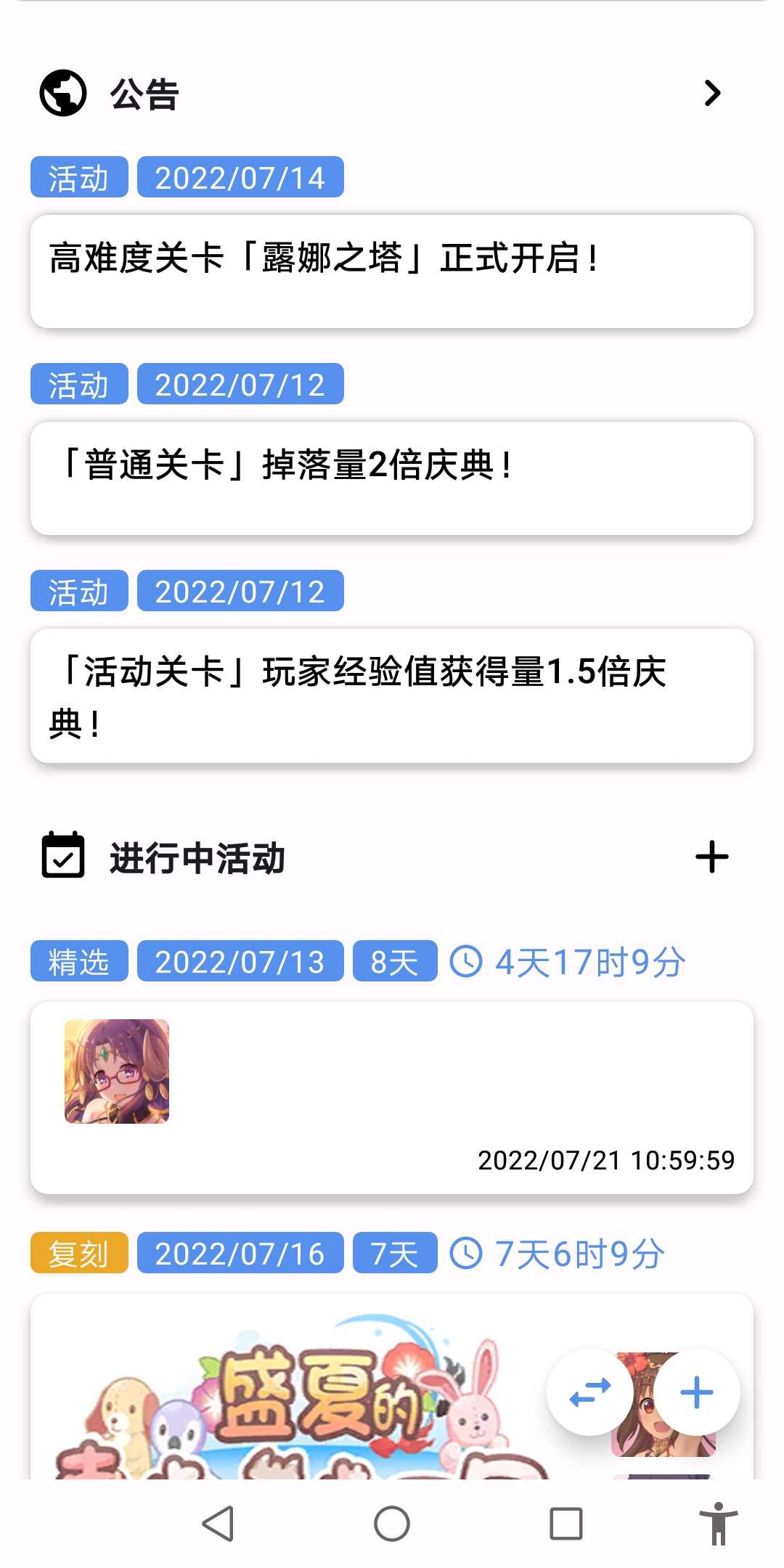This screenshot has width=784, height=1568.
Task: Select the calendar icon beside 进行中活动
Action: 63,858
